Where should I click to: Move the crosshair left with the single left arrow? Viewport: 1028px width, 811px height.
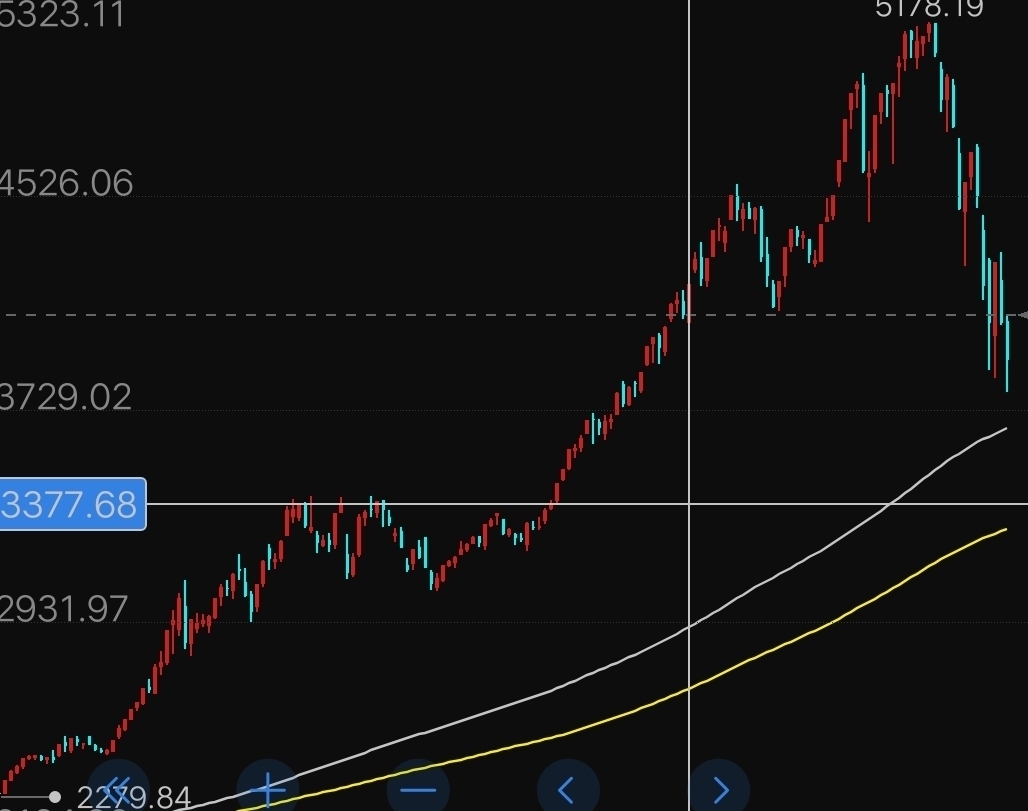567,790
